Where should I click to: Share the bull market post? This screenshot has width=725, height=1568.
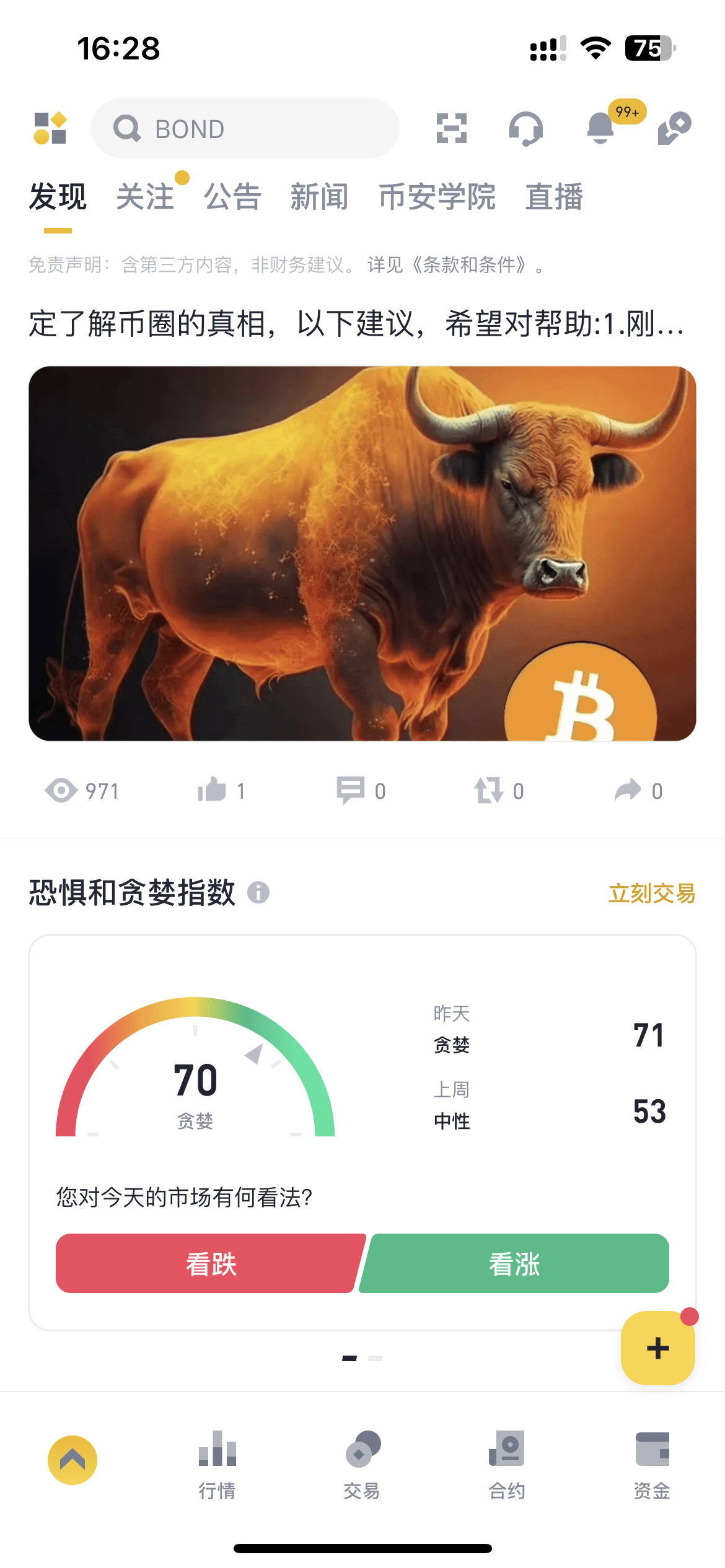tap(628, 790)
